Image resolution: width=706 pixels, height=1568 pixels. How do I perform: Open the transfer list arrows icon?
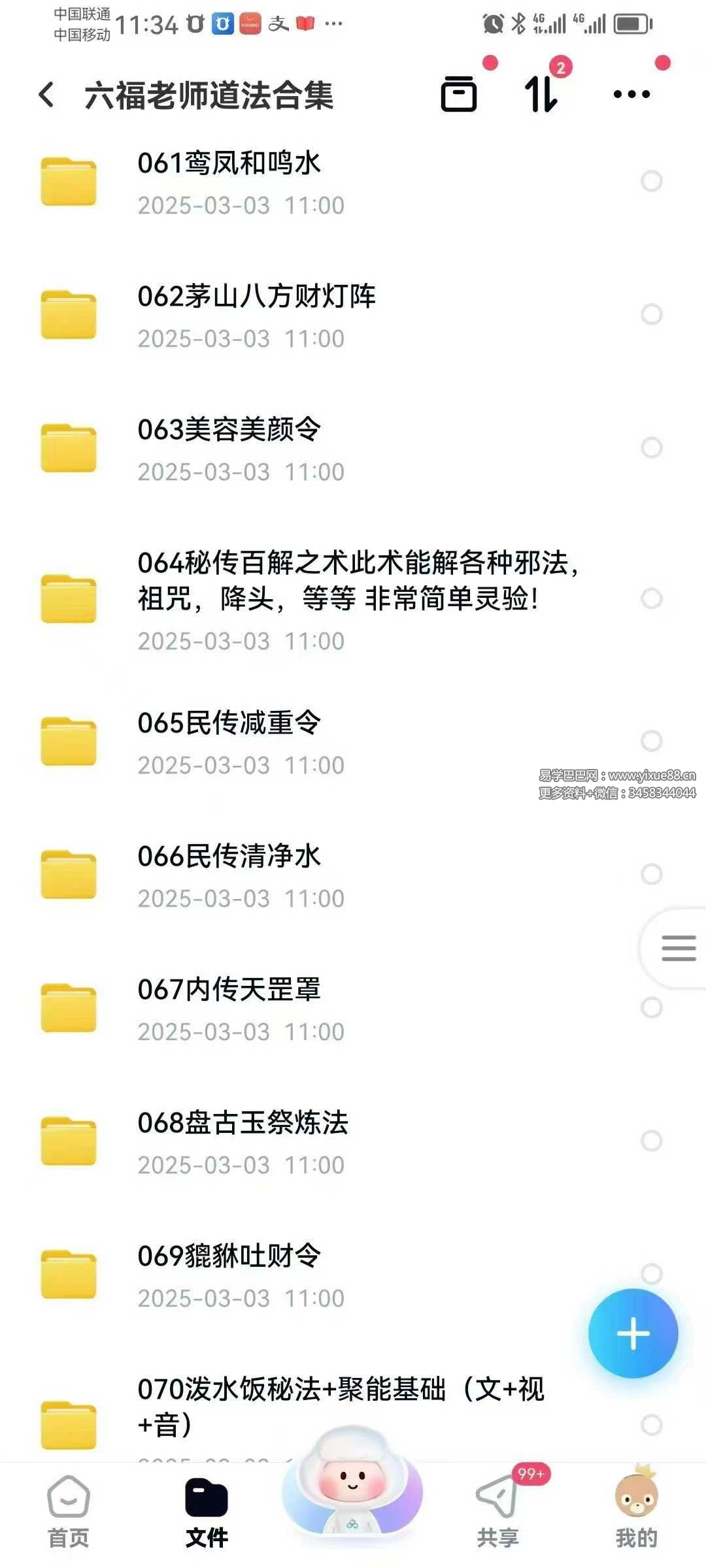click(x=542, y=95)
